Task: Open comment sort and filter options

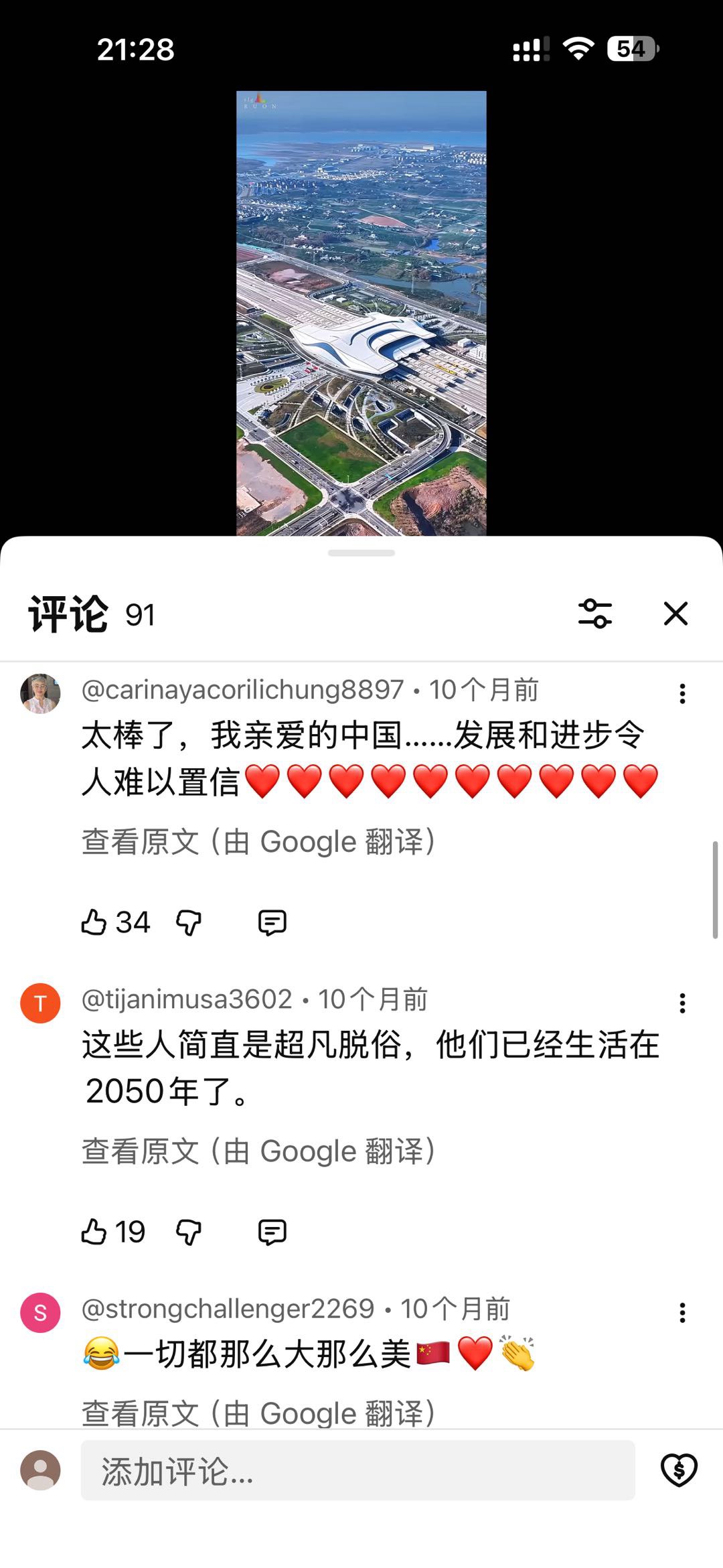Action: (595, 614)
